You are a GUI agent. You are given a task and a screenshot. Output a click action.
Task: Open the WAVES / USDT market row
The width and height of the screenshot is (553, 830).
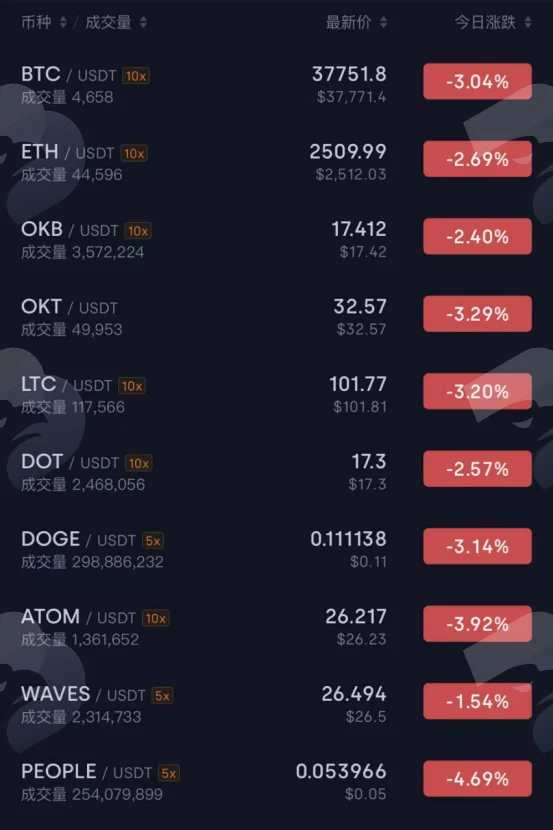[276, 705]
